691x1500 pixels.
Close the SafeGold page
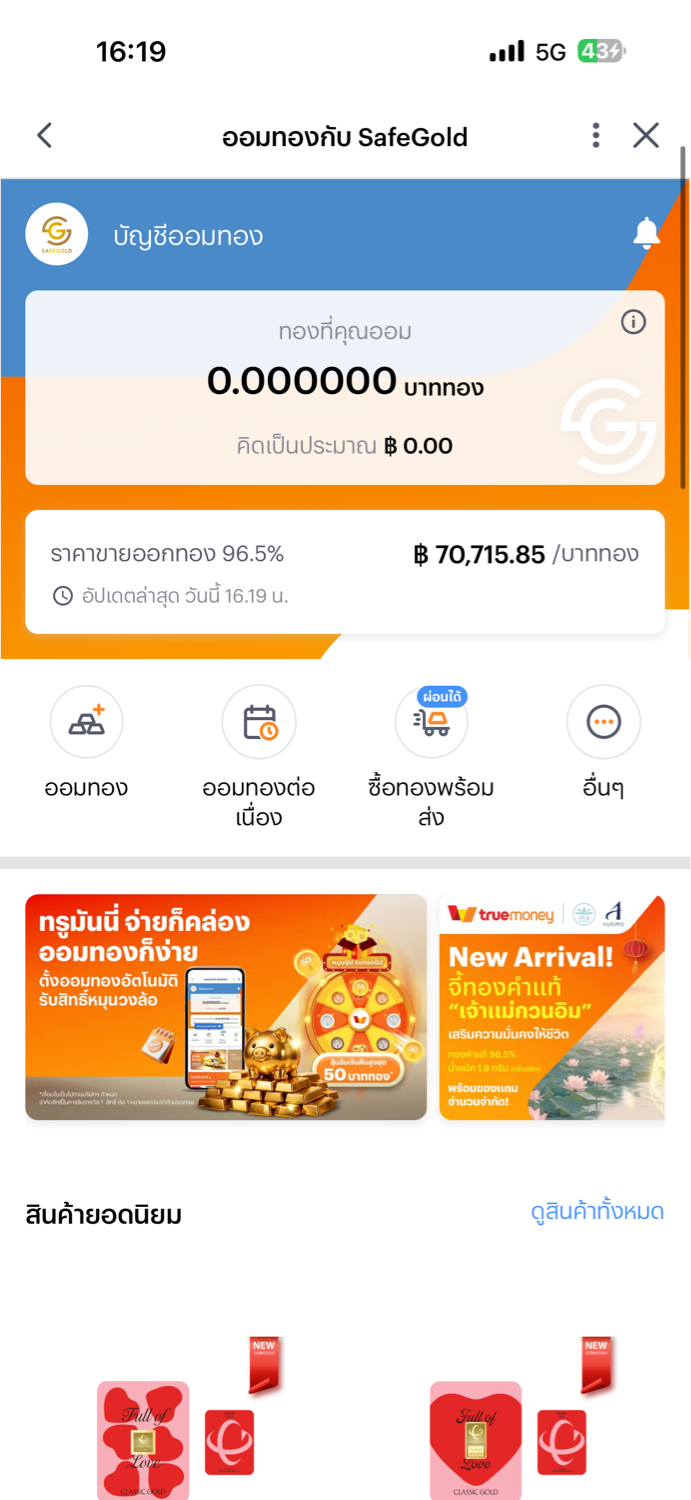(646, 136)
